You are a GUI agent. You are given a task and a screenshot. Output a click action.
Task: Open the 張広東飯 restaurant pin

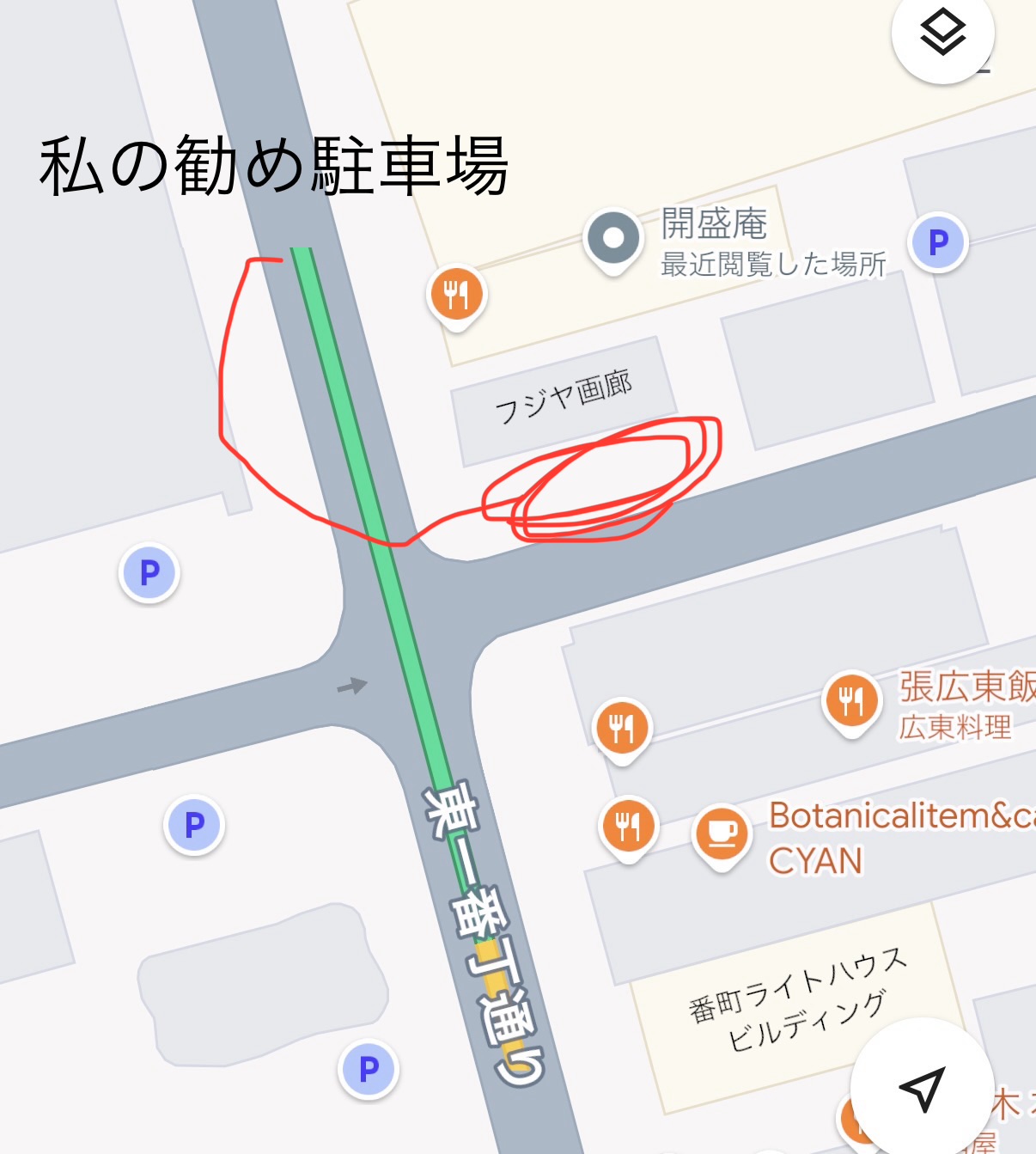tap(850, 701)
